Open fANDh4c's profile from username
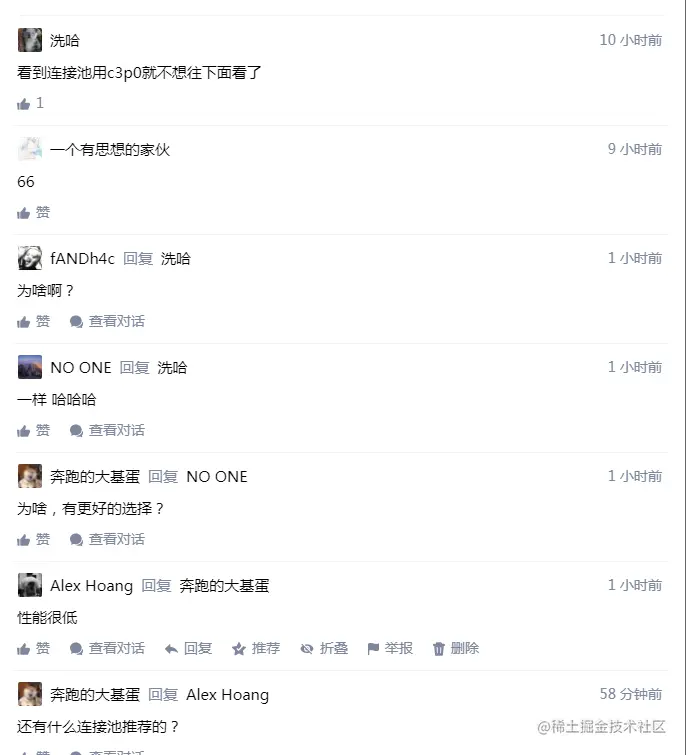Screen dimensions: 686x755 (82, 259)
